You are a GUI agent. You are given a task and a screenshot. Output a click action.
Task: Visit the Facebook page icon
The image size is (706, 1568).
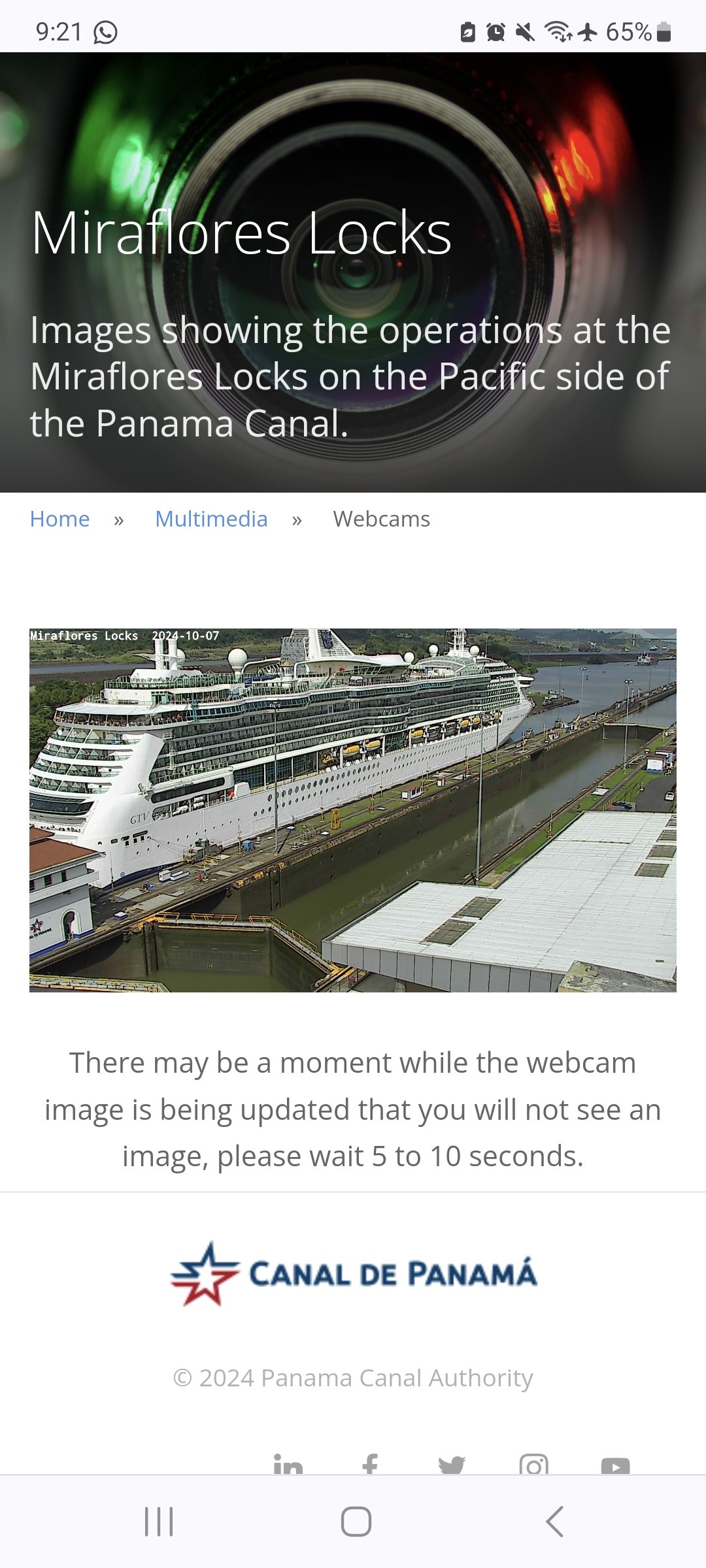[x=370, y=1465]
